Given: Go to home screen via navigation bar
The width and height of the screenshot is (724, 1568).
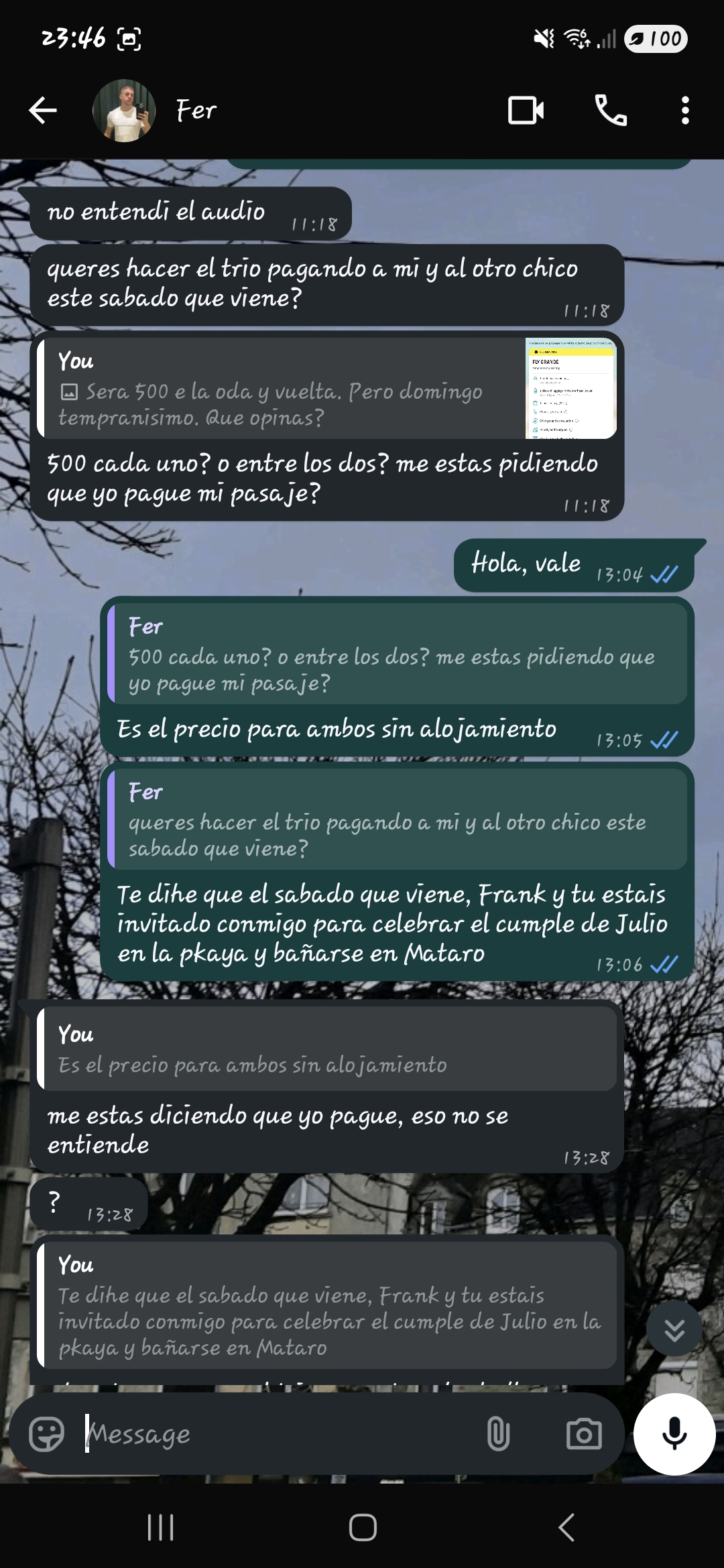Looking at the screenshot, I should click(363, 1528).
